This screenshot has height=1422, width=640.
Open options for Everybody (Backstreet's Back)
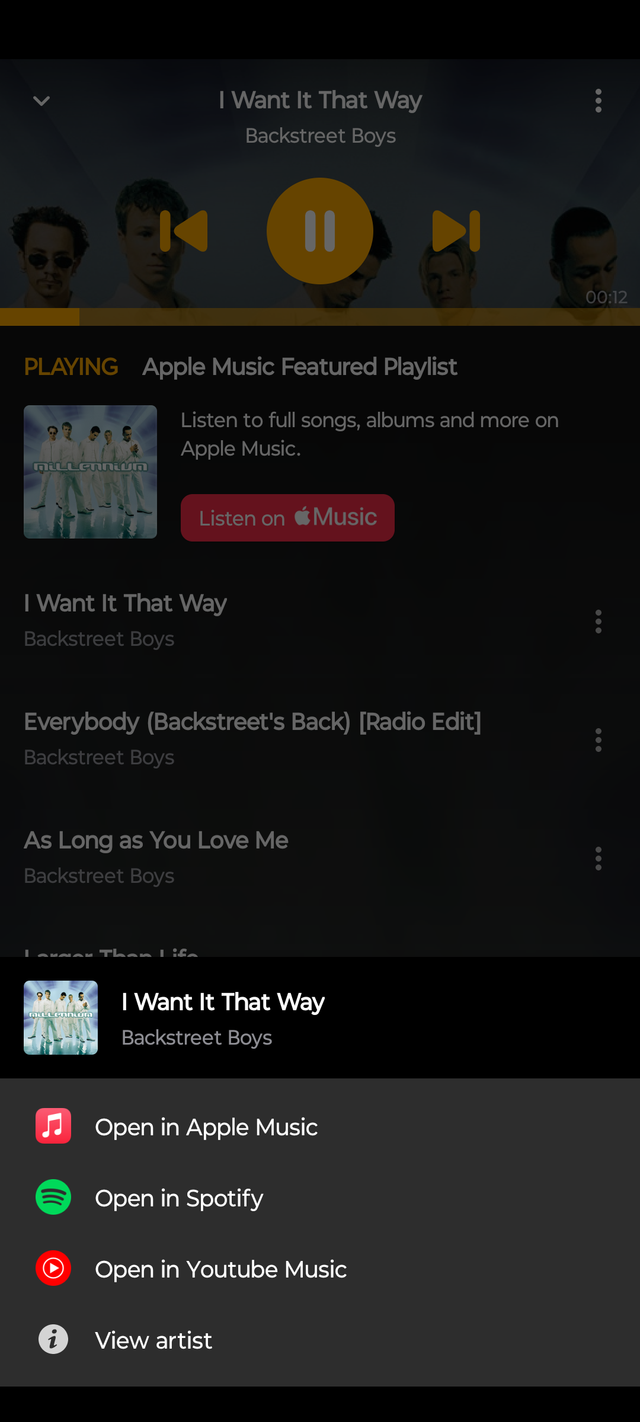(x=598, y=740)
